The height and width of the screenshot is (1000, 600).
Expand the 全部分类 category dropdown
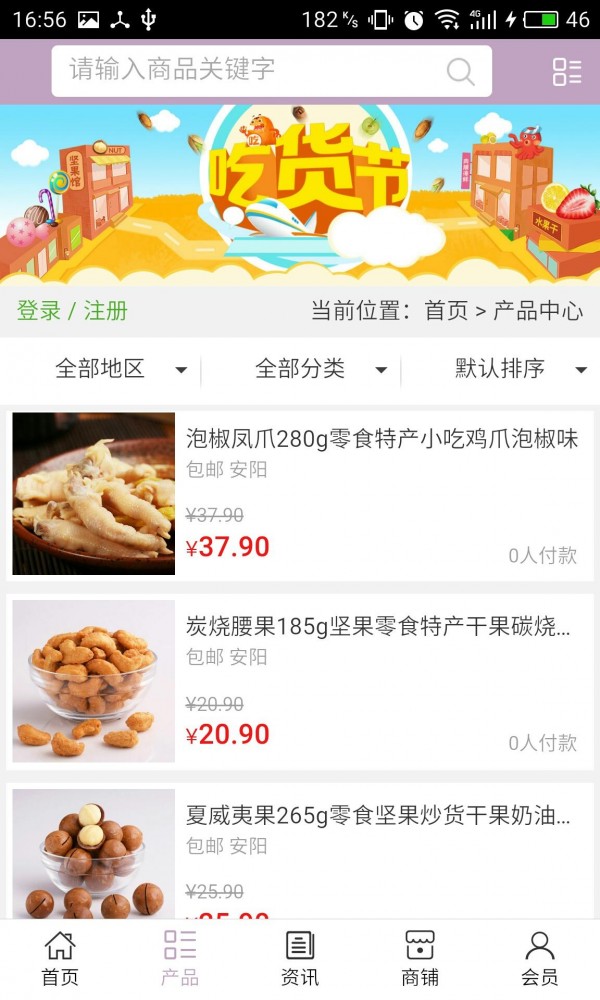(320, 369)
